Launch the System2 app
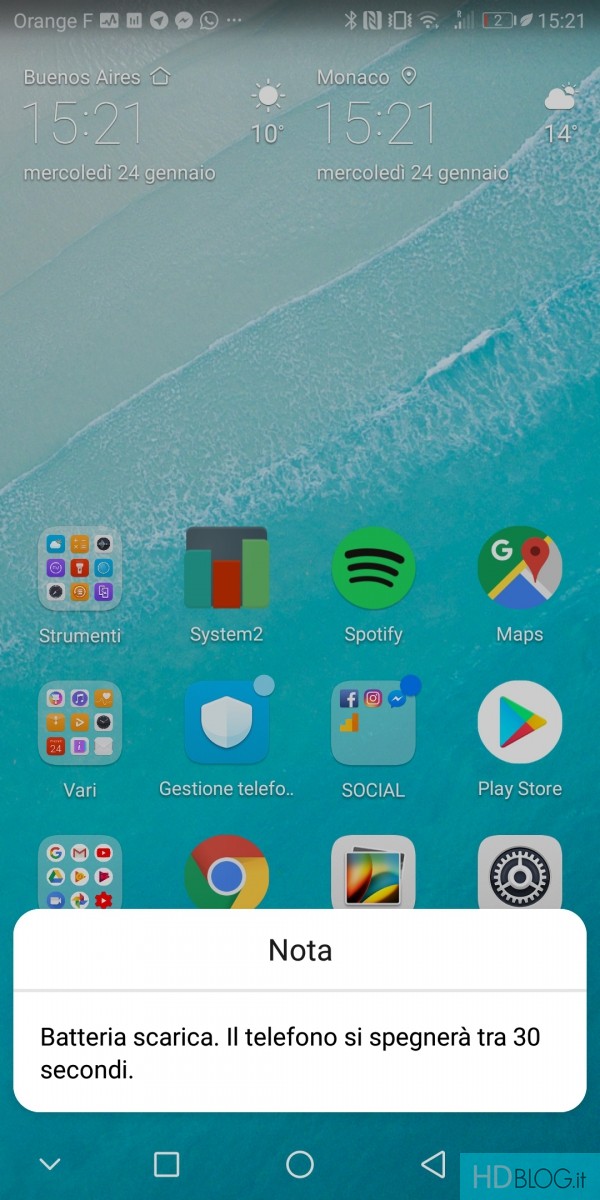600x1200 pixels. [227, 568]
